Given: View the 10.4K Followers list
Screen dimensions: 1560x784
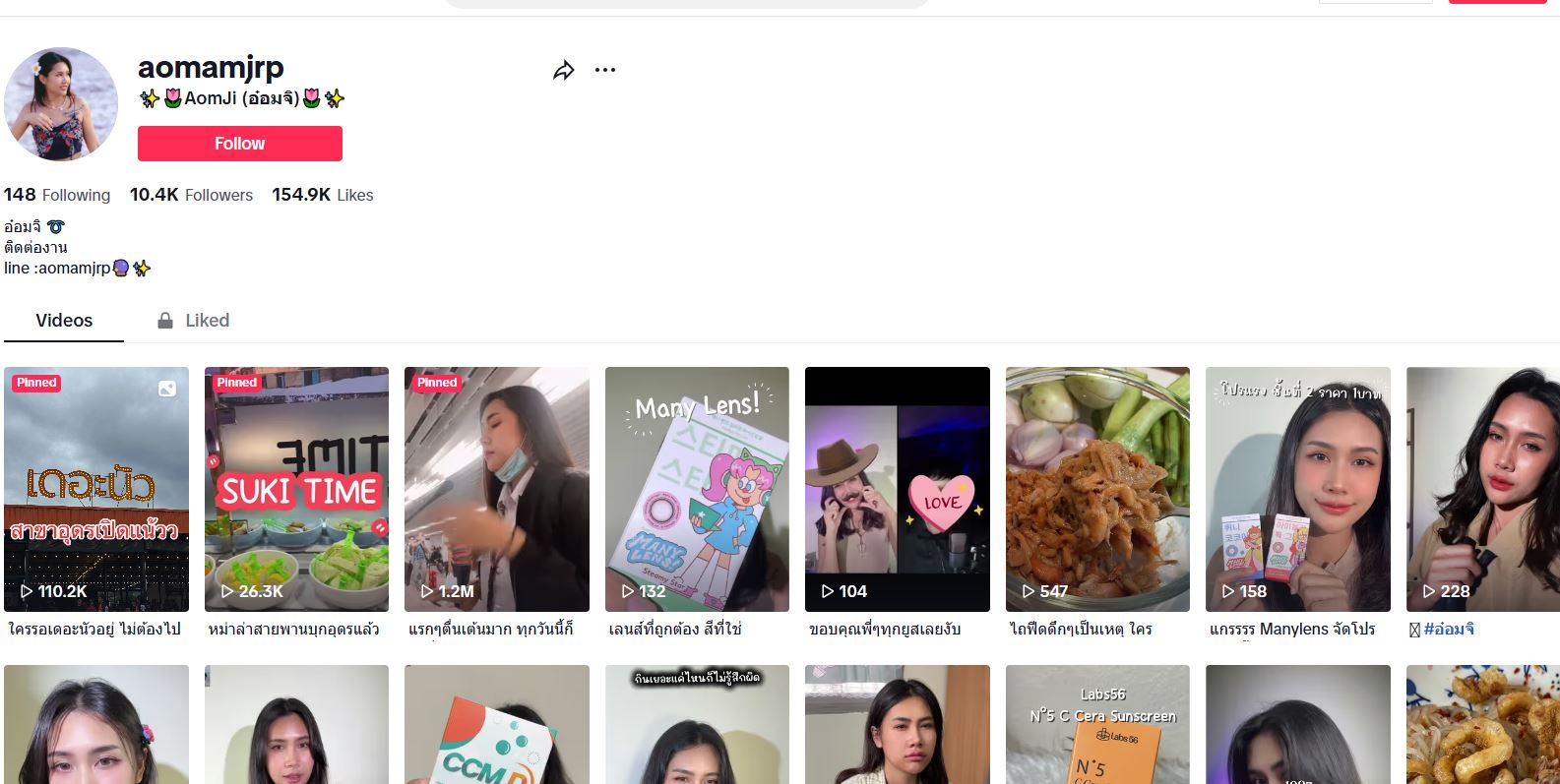Looking at the screenshot, I should [x=191, y=195].
